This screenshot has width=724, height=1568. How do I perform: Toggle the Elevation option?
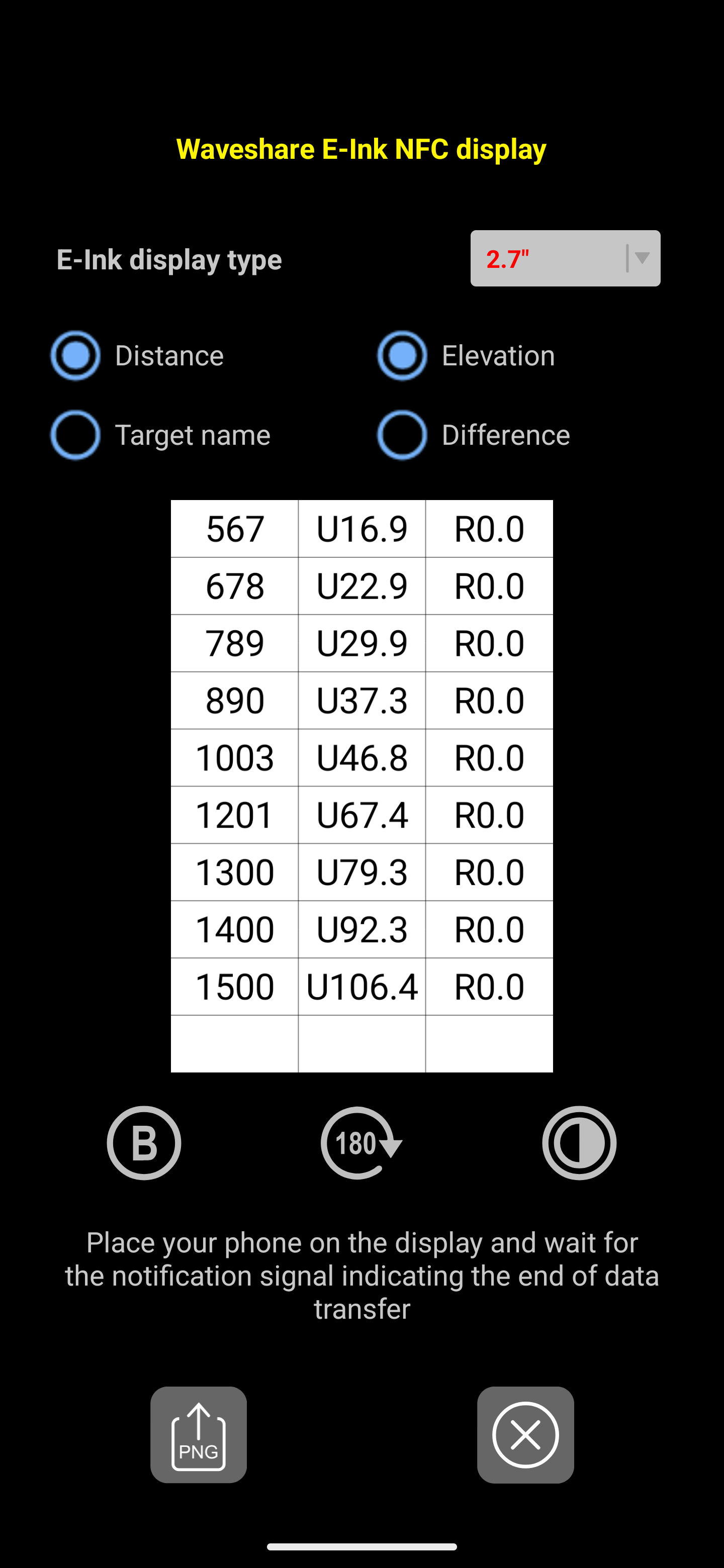pyautogui.click(x=402, y=355)
